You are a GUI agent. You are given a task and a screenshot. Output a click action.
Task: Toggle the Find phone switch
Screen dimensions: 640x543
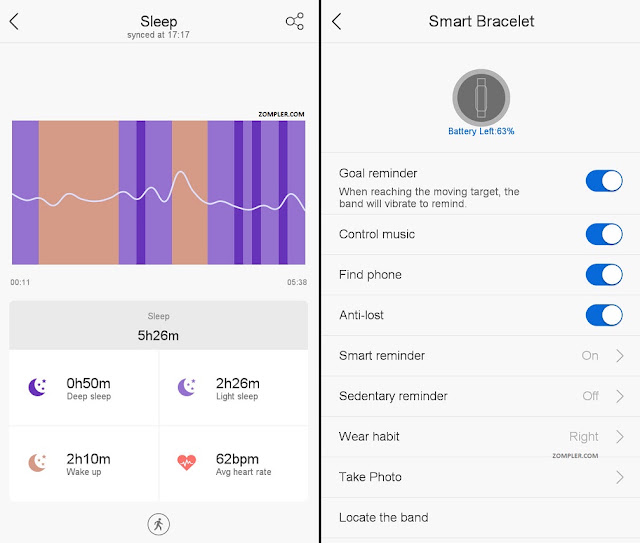coord(604,275)
